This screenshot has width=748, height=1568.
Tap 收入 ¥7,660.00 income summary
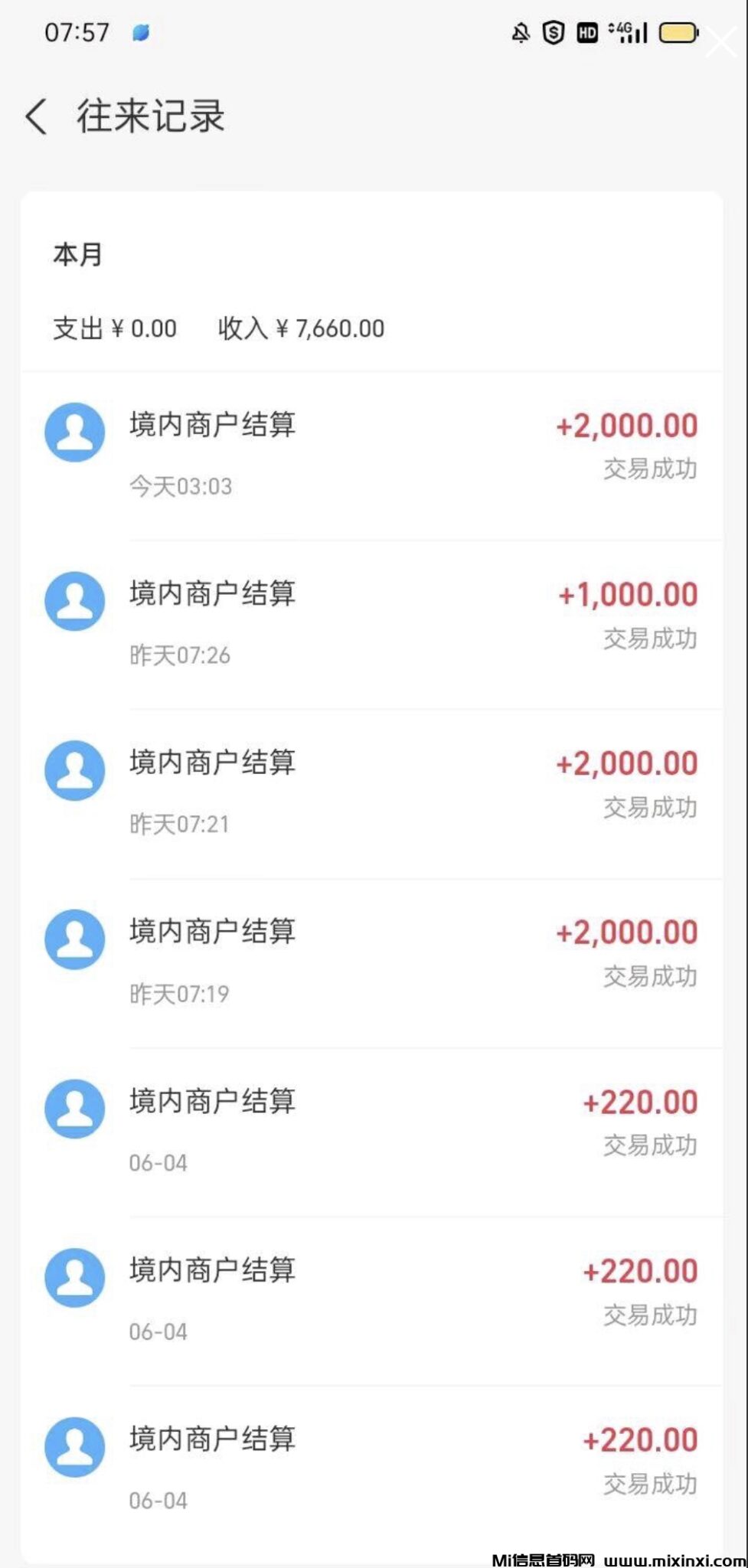pos(300,328)
